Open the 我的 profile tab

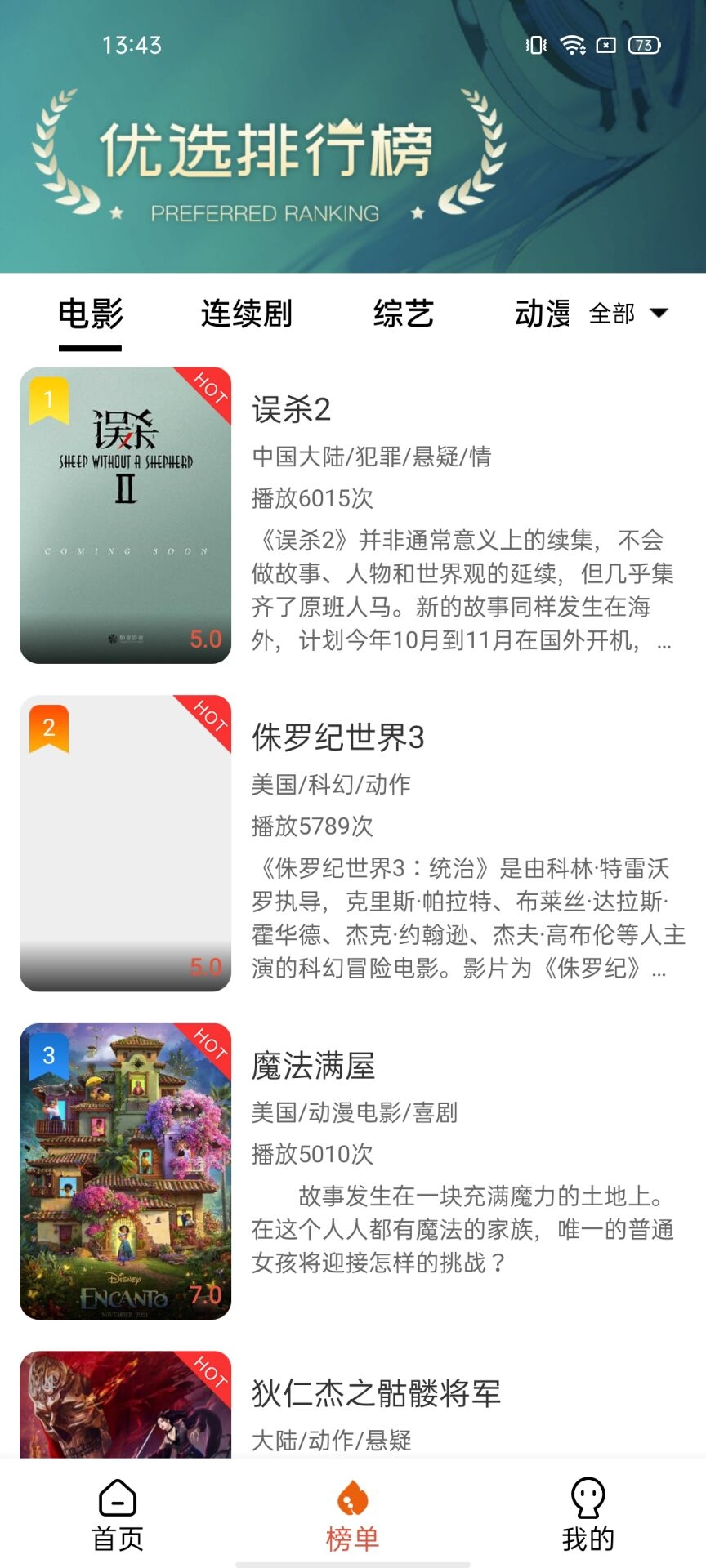(588, 1516)
